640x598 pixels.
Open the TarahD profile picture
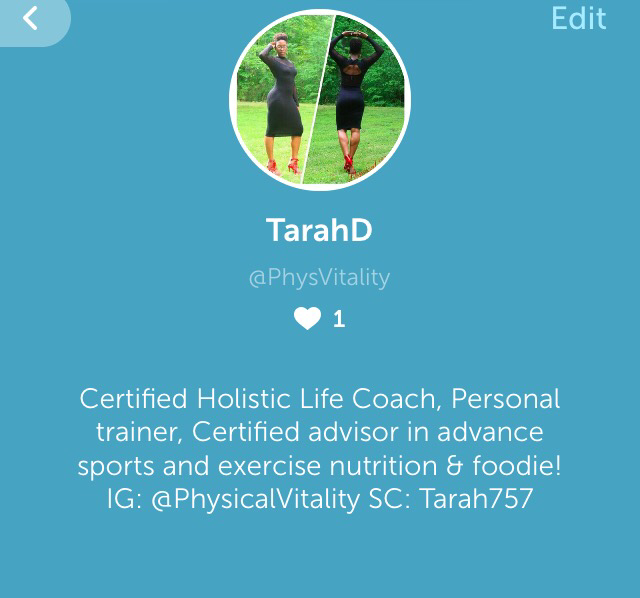coord(320,98)
